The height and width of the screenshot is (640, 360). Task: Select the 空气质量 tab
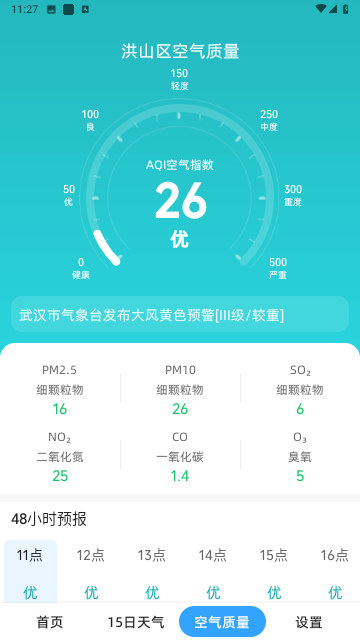(222, 622)
